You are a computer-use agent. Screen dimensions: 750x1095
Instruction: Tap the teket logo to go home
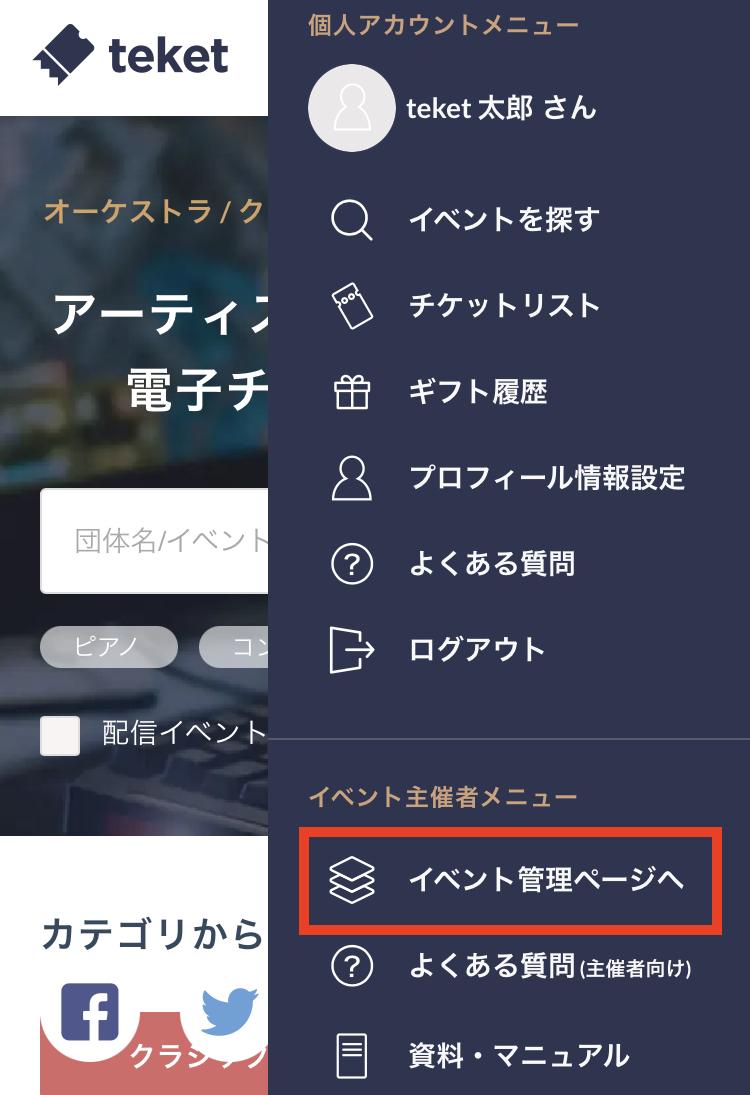pos(131,56)
